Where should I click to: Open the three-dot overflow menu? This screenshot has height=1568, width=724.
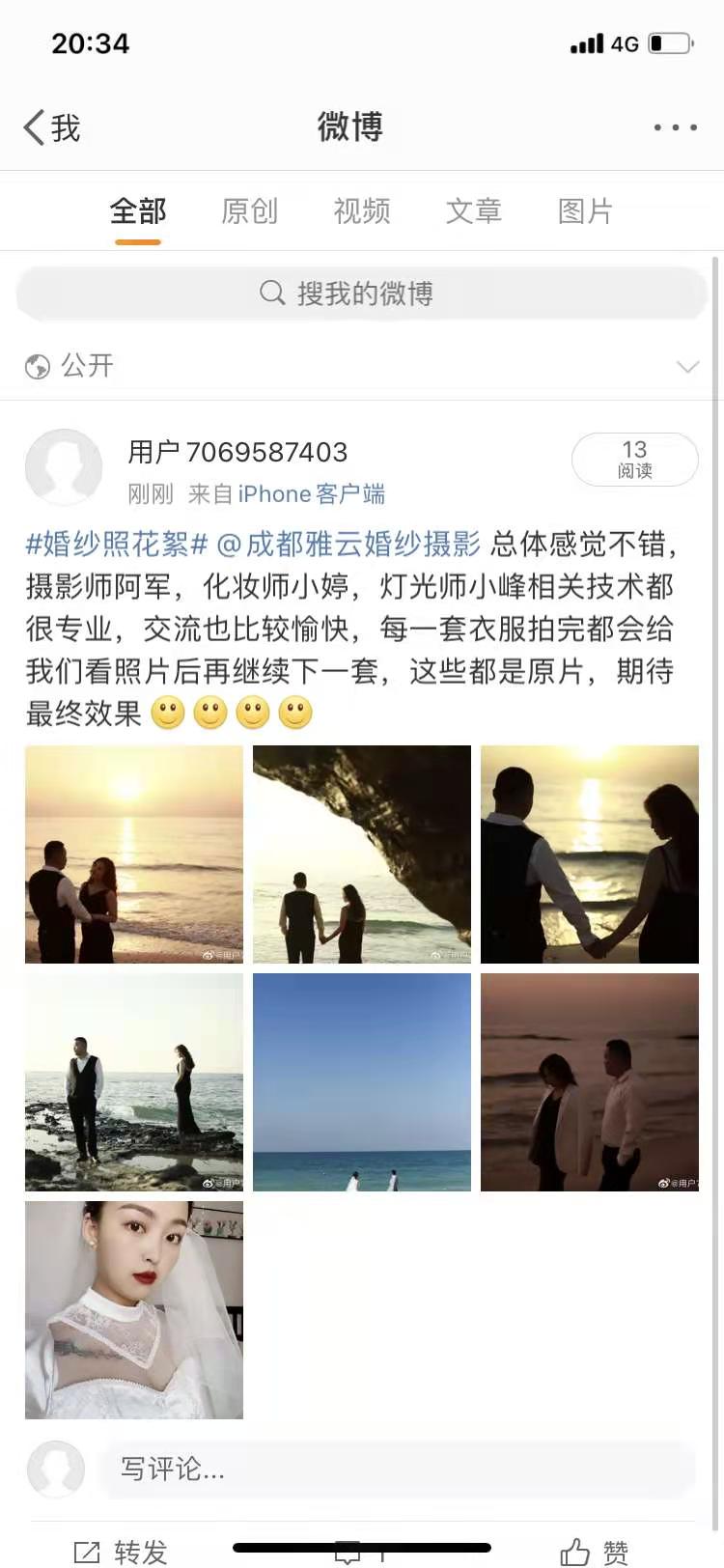[x=675, y=127]
